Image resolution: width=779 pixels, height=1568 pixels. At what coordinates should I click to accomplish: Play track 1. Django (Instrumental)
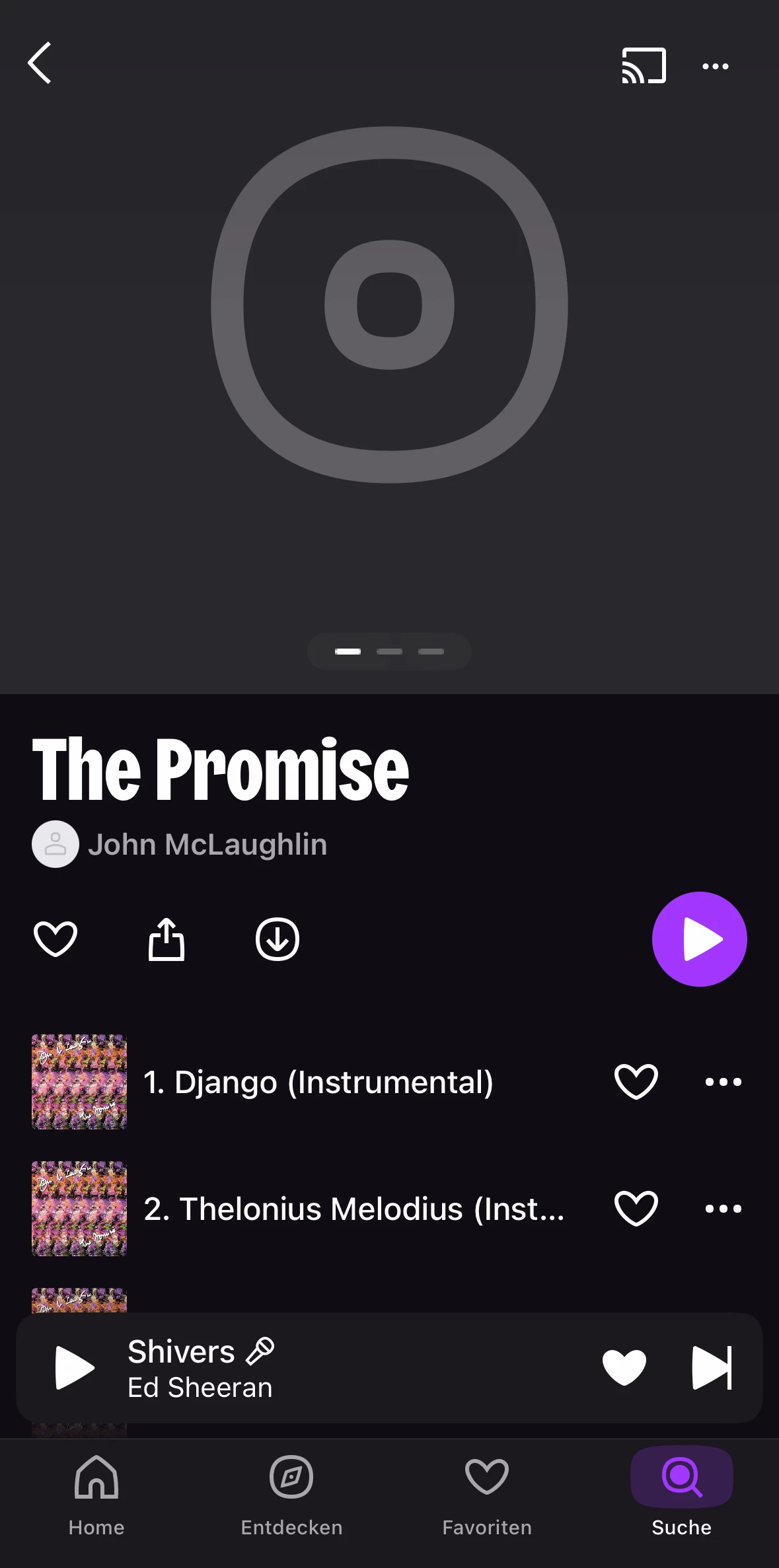coord(318,1082)
